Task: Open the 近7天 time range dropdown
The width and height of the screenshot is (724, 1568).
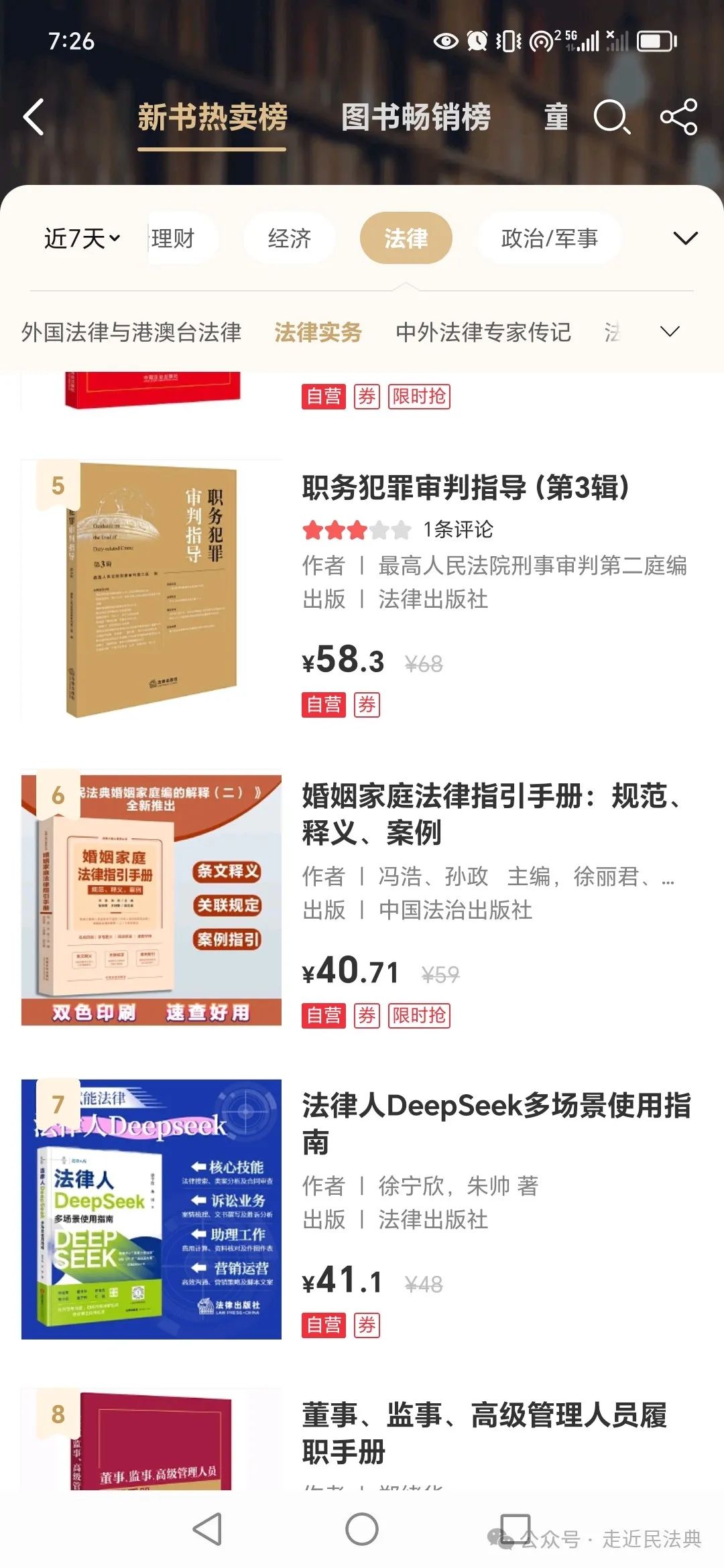Action: tap(82, 238)
